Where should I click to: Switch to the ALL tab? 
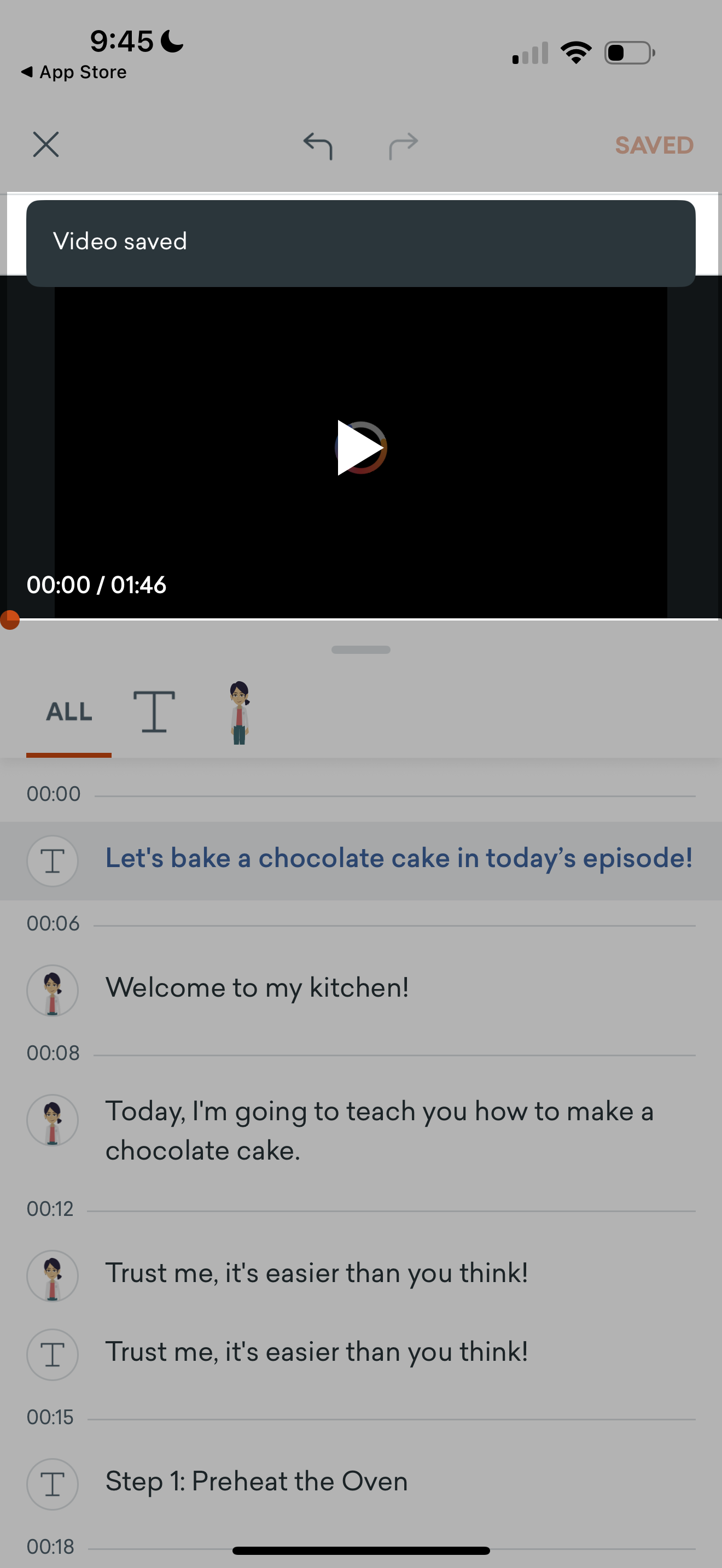pos(69,712)
